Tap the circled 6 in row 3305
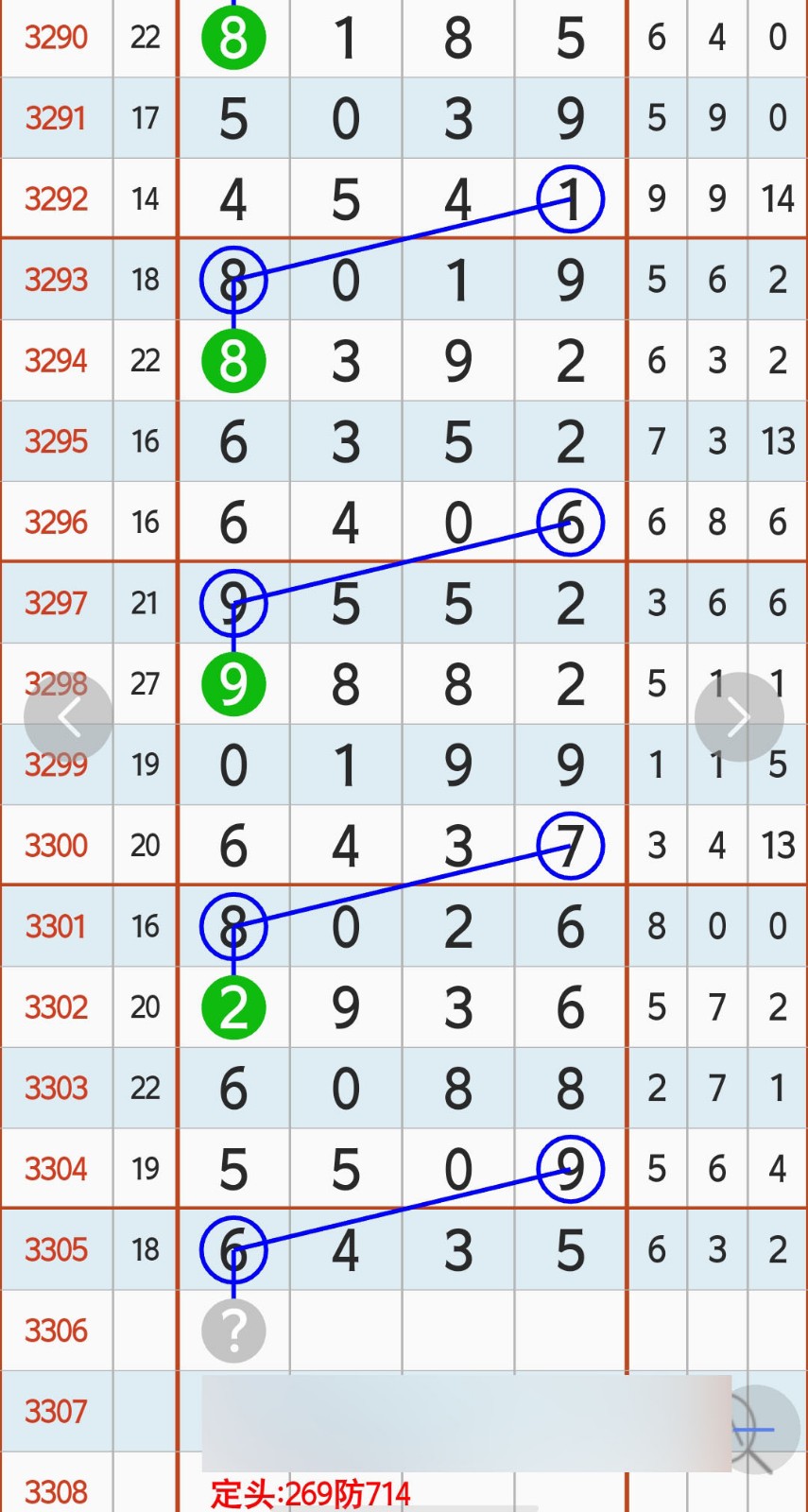This screenshot has height=1512, width=808. click(233, 1249)
